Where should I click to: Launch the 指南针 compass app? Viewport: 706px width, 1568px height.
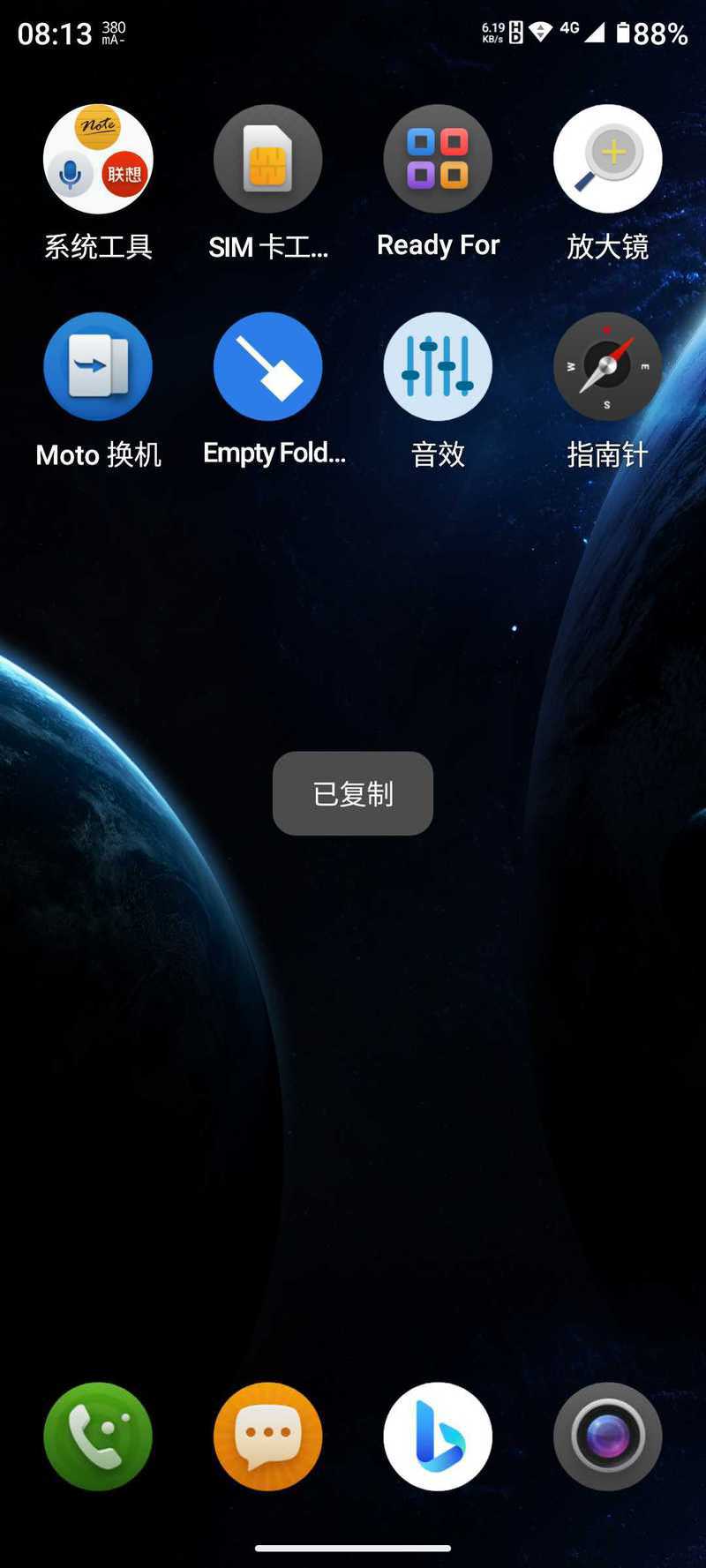pos(607,367)
